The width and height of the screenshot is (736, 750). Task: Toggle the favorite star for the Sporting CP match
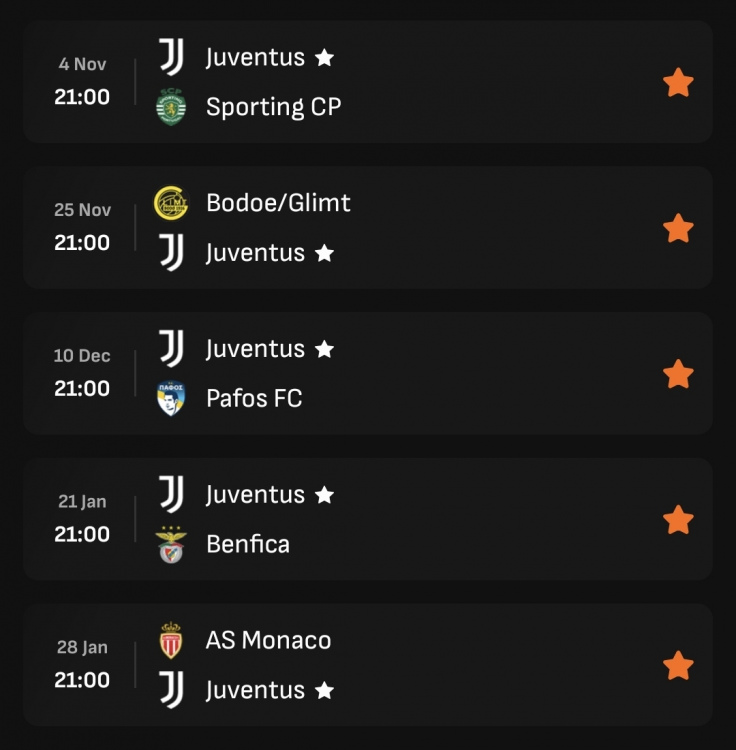pyautogui.click(x=678, y=83)
